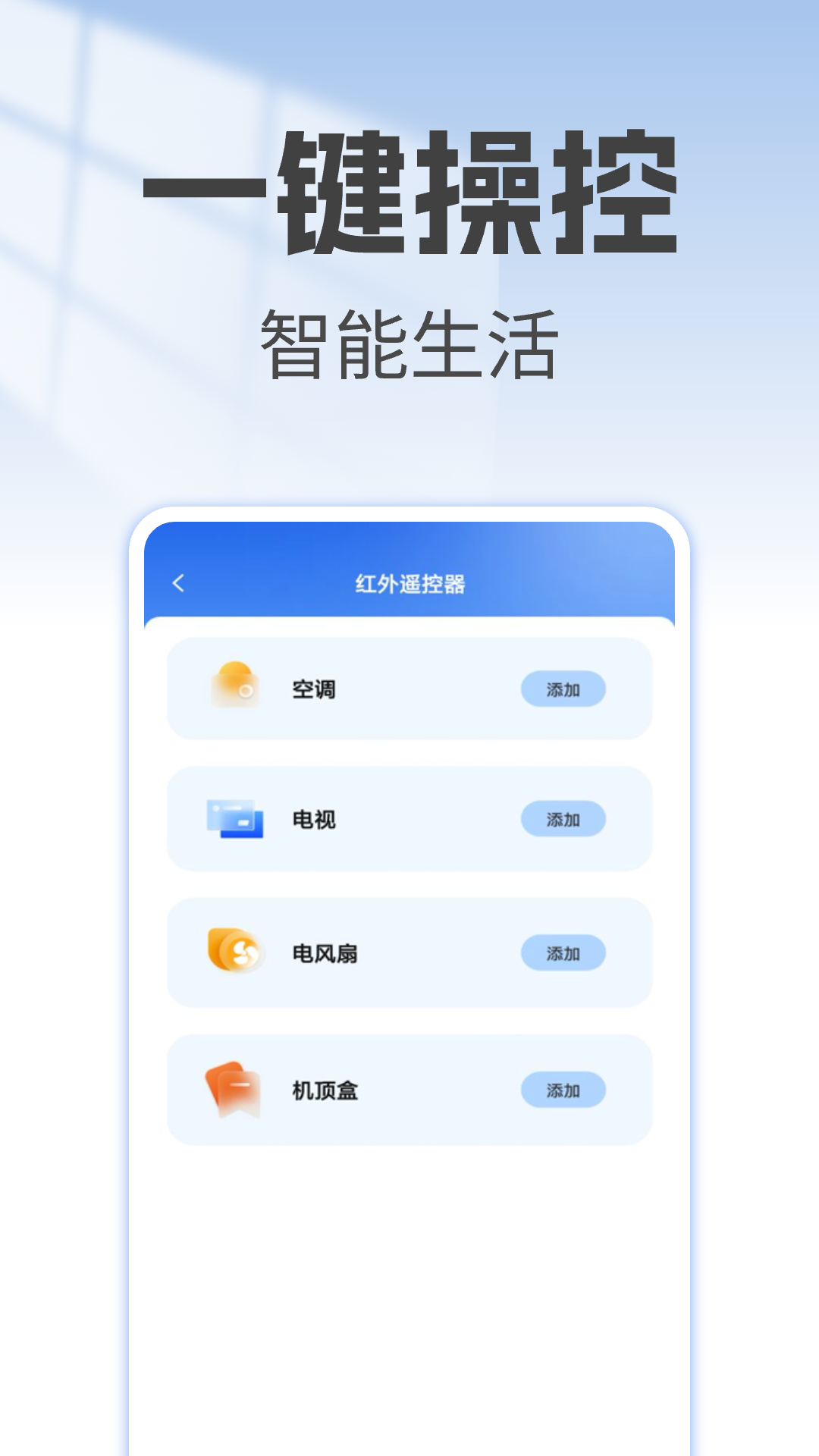Image resolution: width=819 pixels, height=1456 pixels.
Task: Open the 空调 device row
Action: 409,689
